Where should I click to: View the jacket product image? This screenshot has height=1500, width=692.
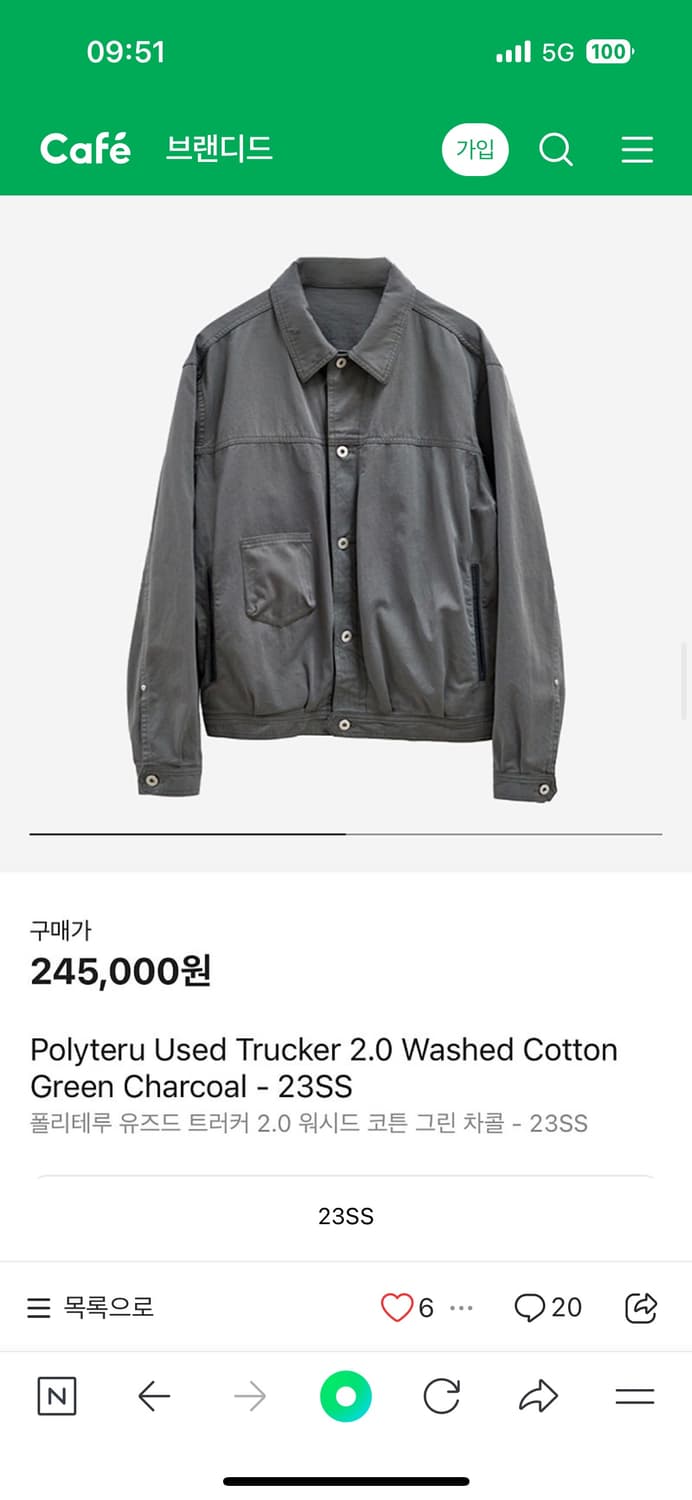coord(346,530)
